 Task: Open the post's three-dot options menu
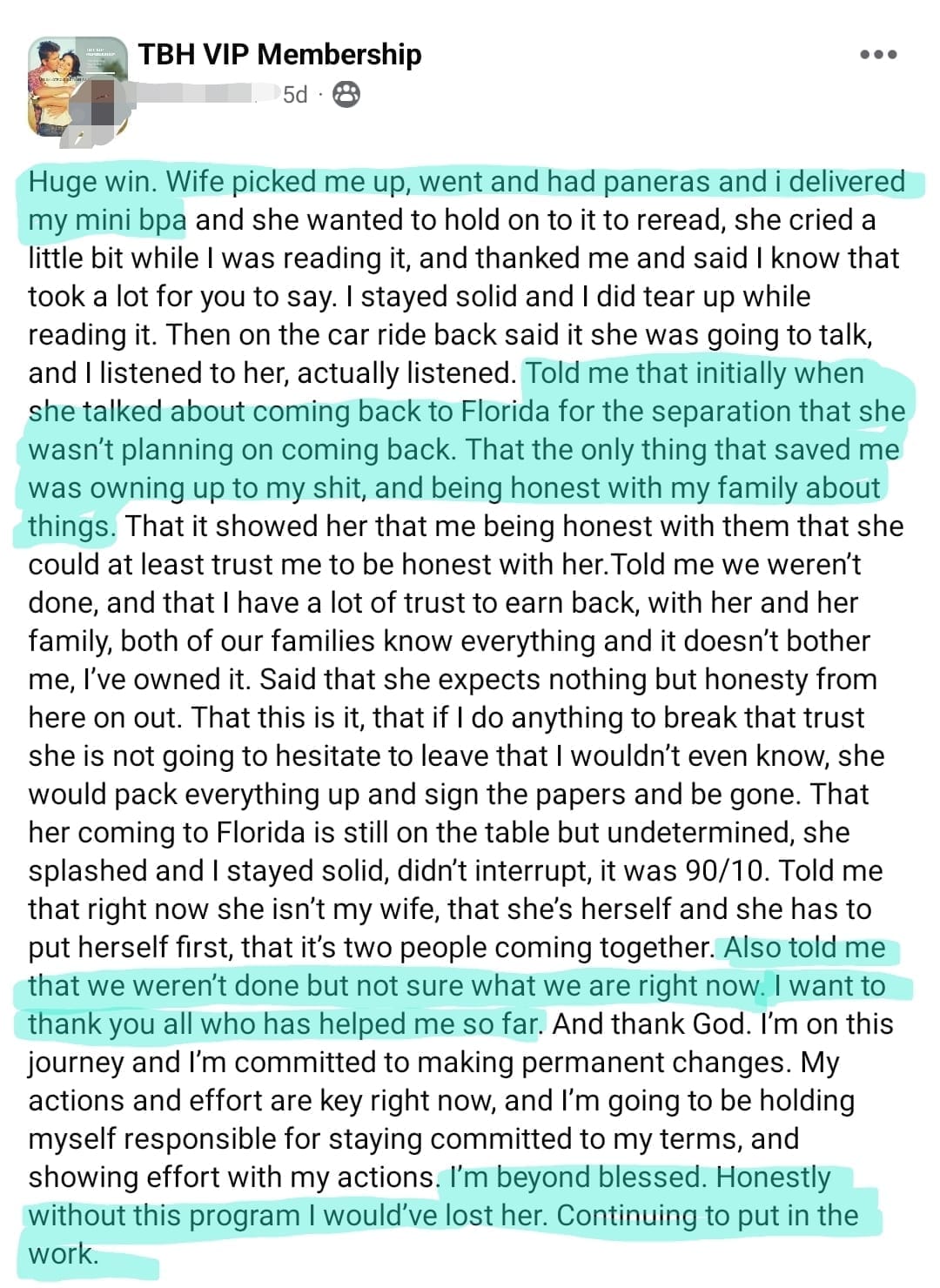877,55
